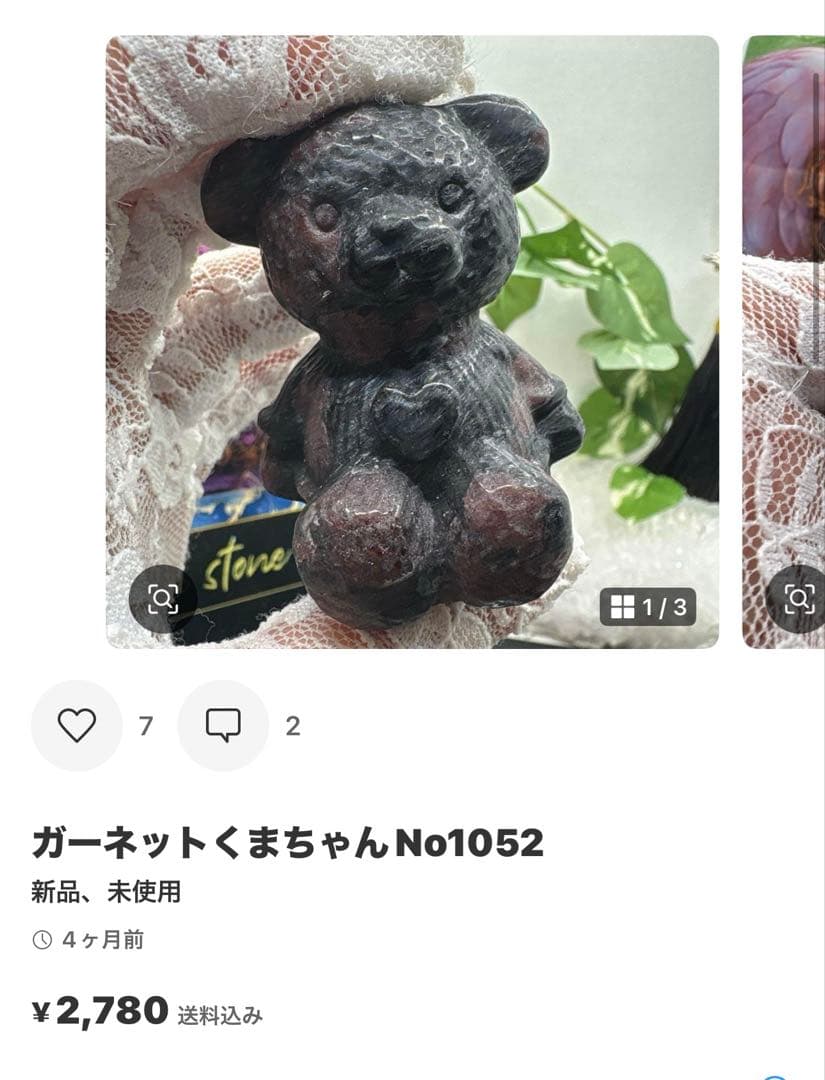The width and height of the screenshot is (825, 1080).
Task: Open the comments on this listing
Action: point(223,725)
